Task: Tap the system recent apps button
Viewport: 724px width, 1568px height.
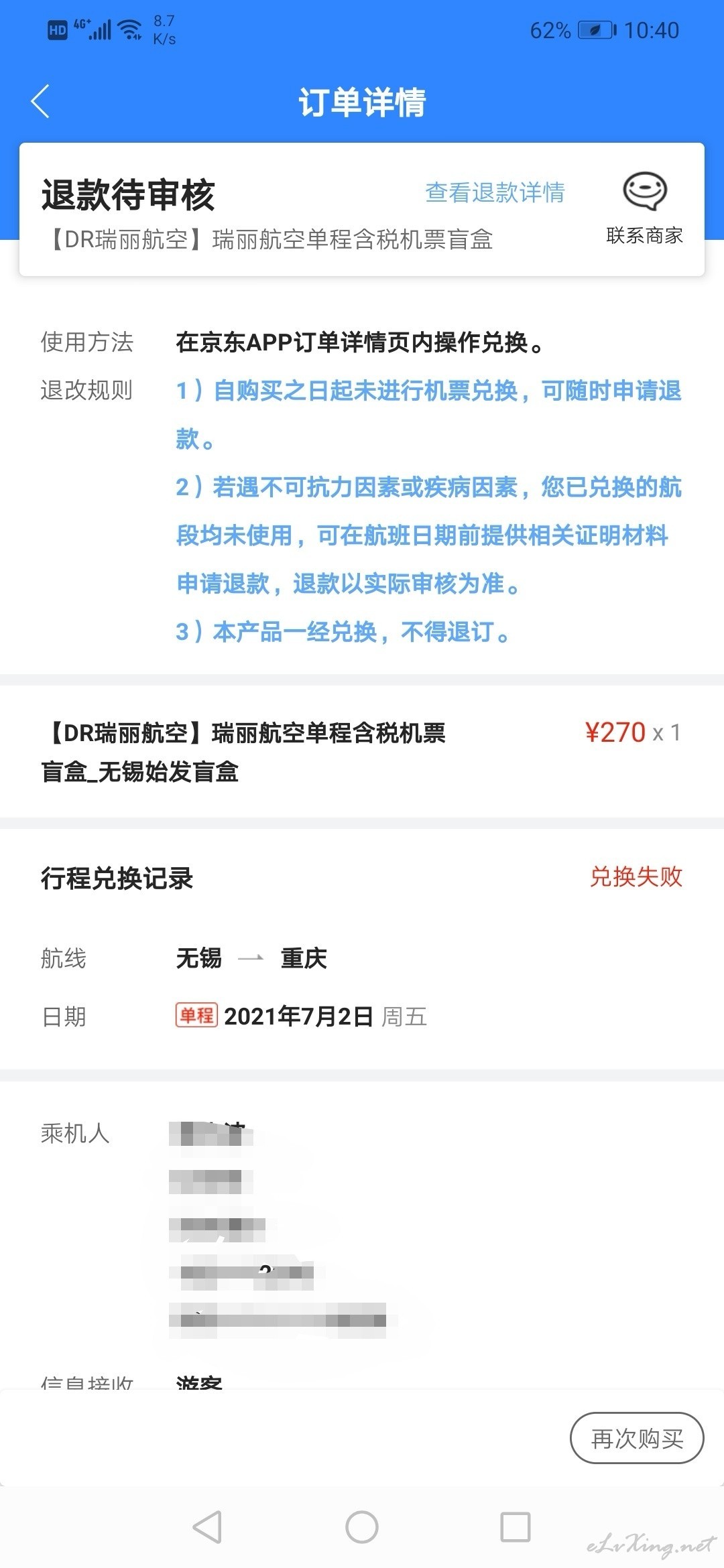Action: coord(516,1527)
